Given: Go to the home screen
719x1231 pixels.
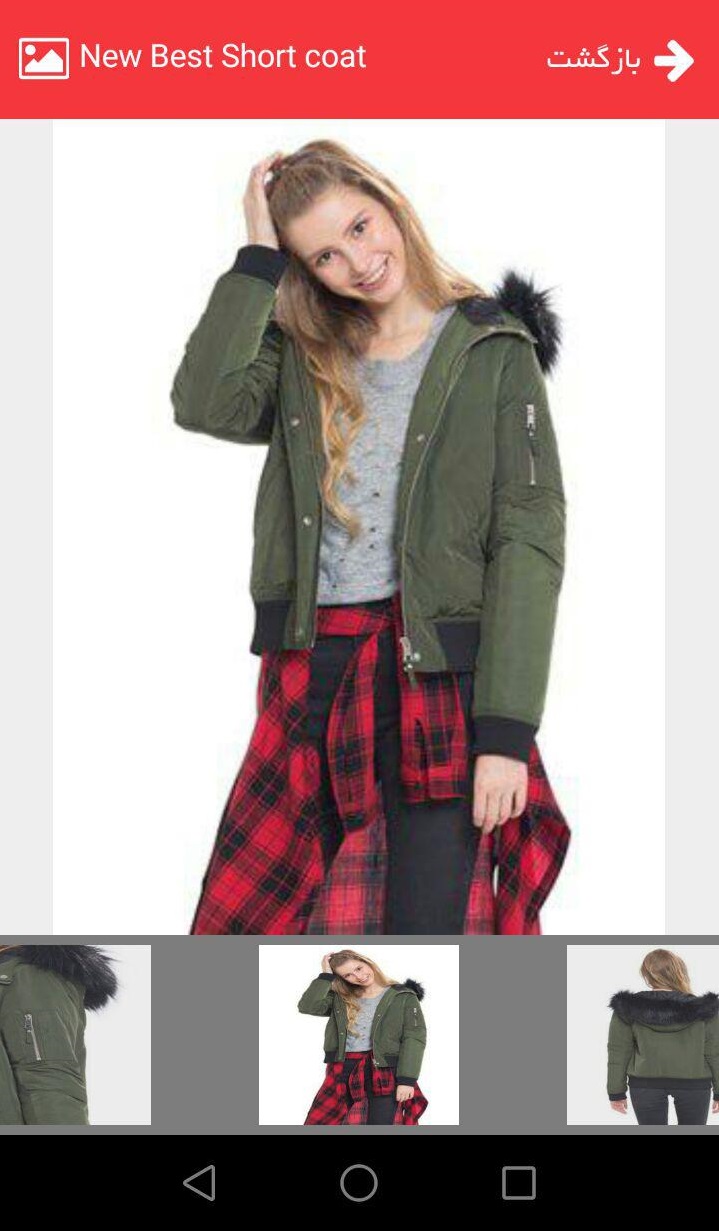Looking at the screenshot, I should 358,1183.
